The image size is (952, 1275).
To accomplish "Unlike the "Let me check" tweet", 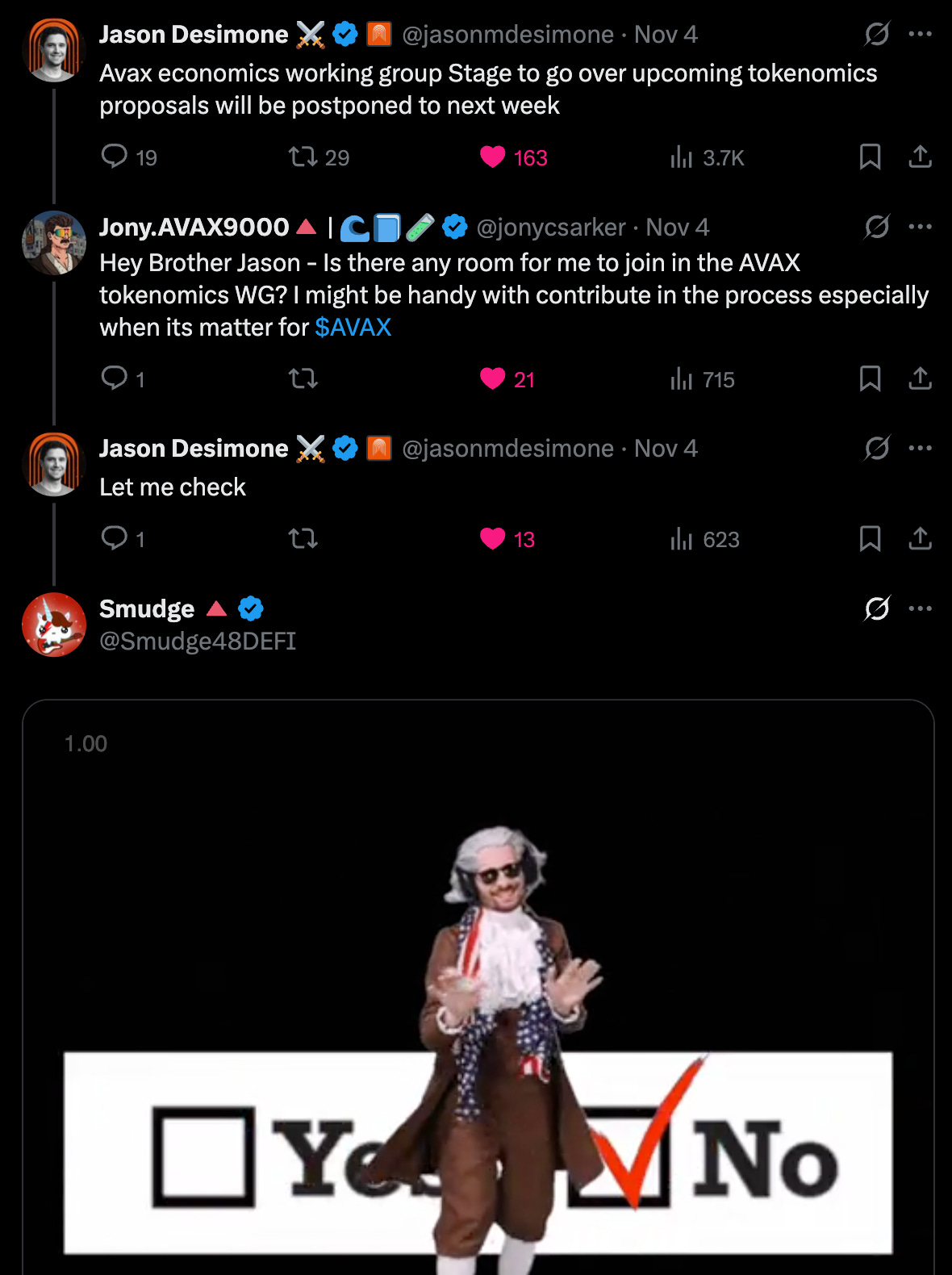I will (492, 538).
